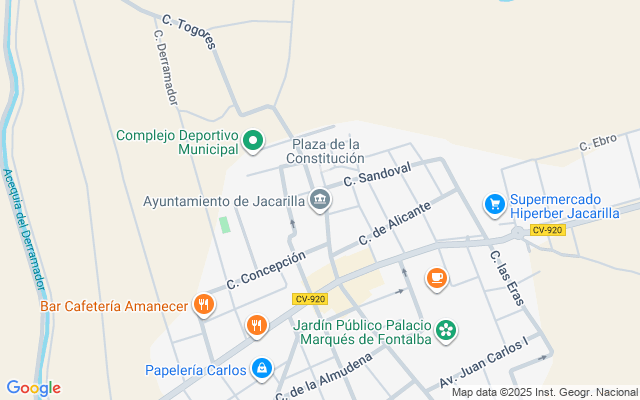Tap the Papelería Carlos shop marker
The height and width of the screenshot is (400, 640).
pyautogui.click(x=262, y=369)
